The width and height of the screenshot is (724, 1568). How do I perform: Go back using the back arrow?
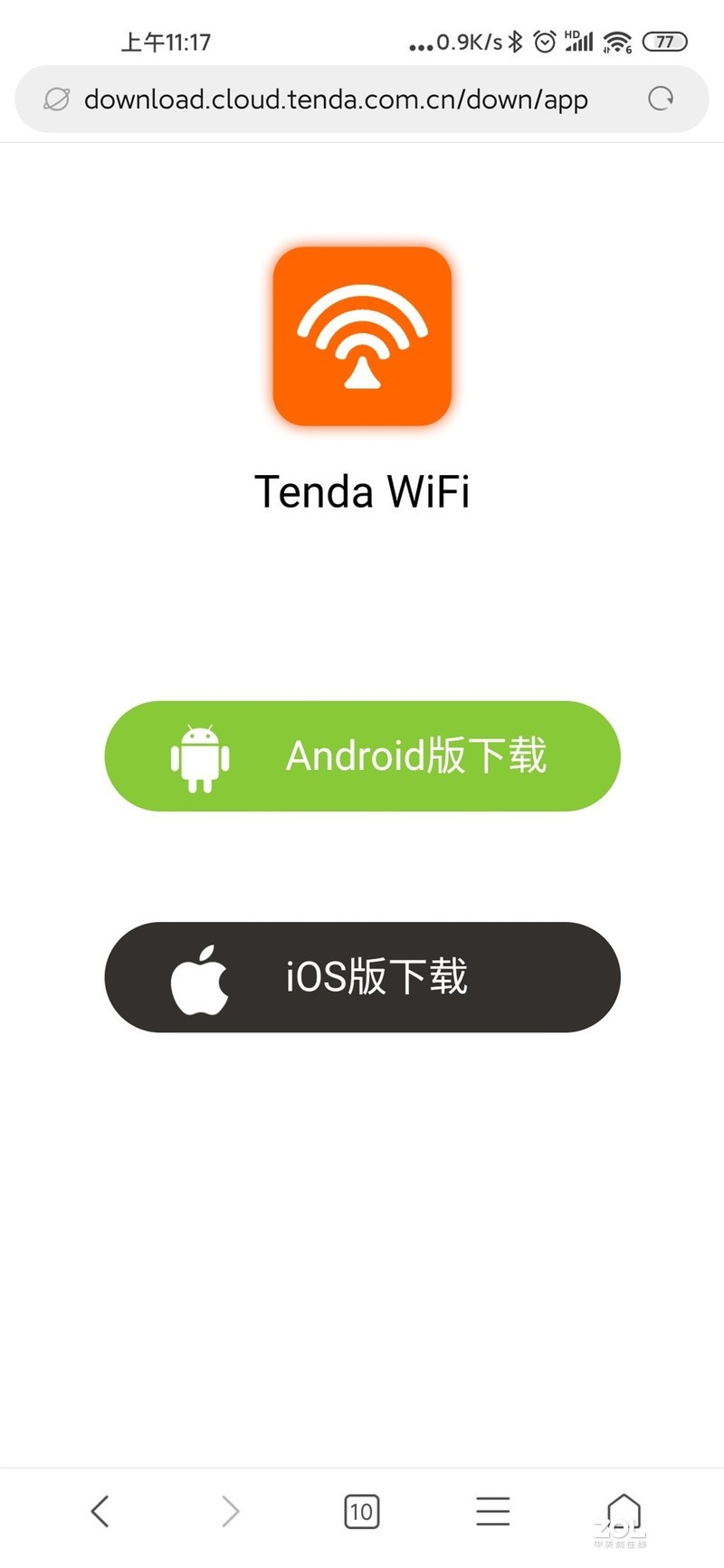coord(100,1511)
